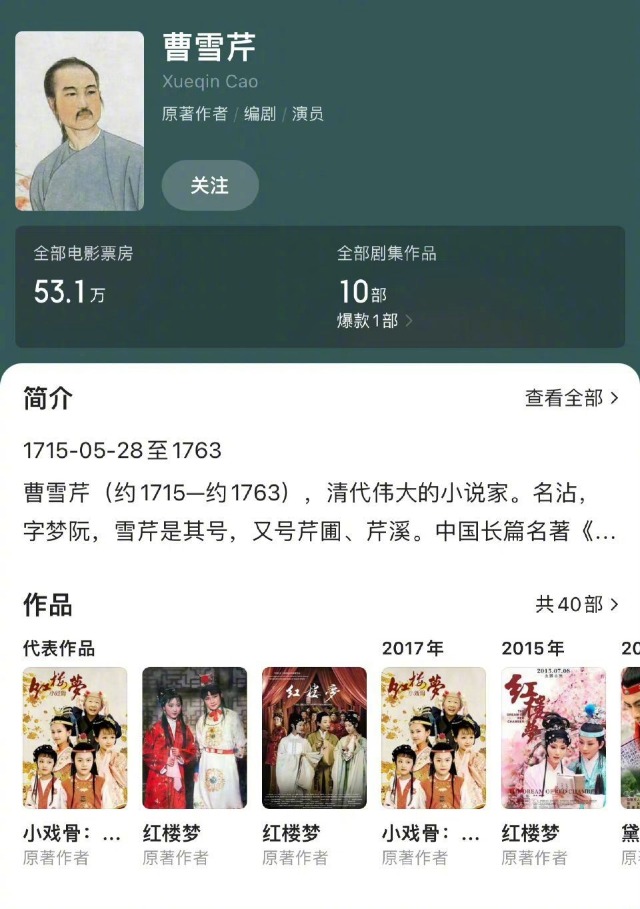This screenshot has width=640, height=909.
Task: Open the 2015年 红楼梦 poster
Action: [x=553, y=738]
